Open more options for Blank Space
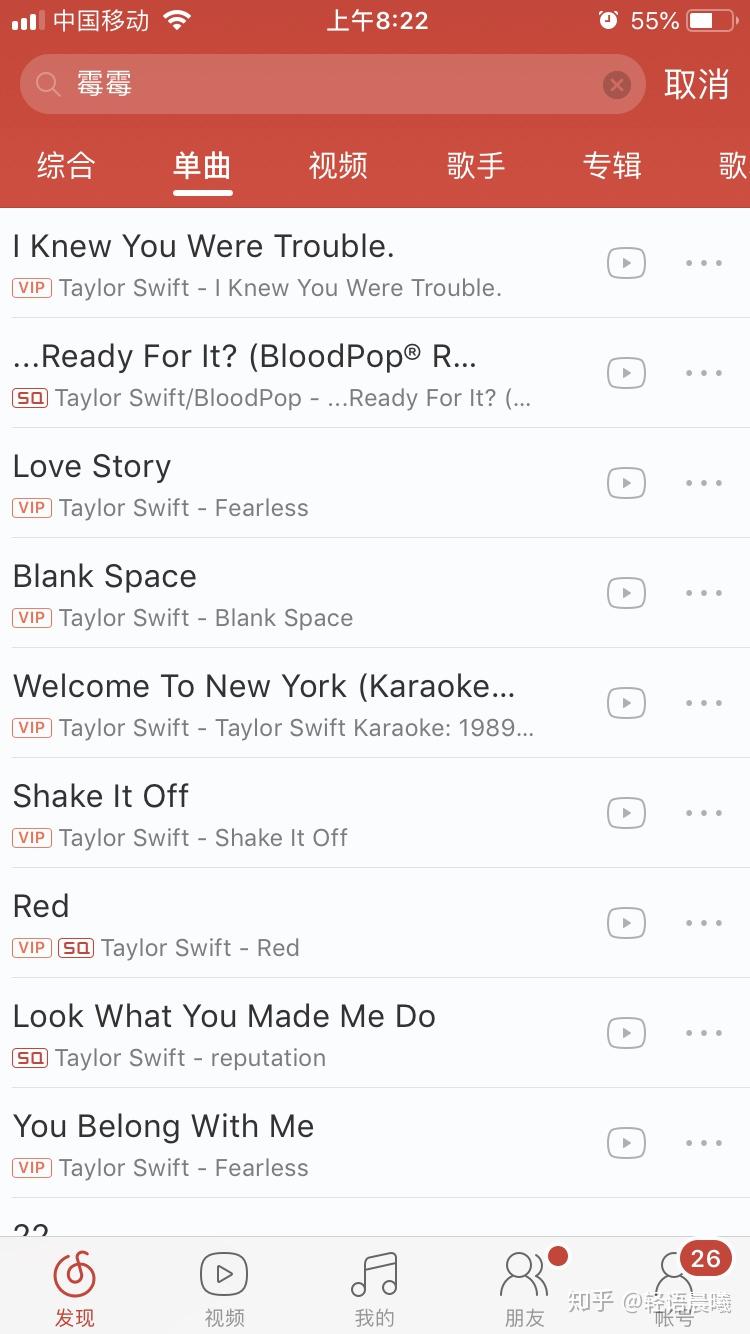Screen dimensions: 750x1334 point(703,593)
